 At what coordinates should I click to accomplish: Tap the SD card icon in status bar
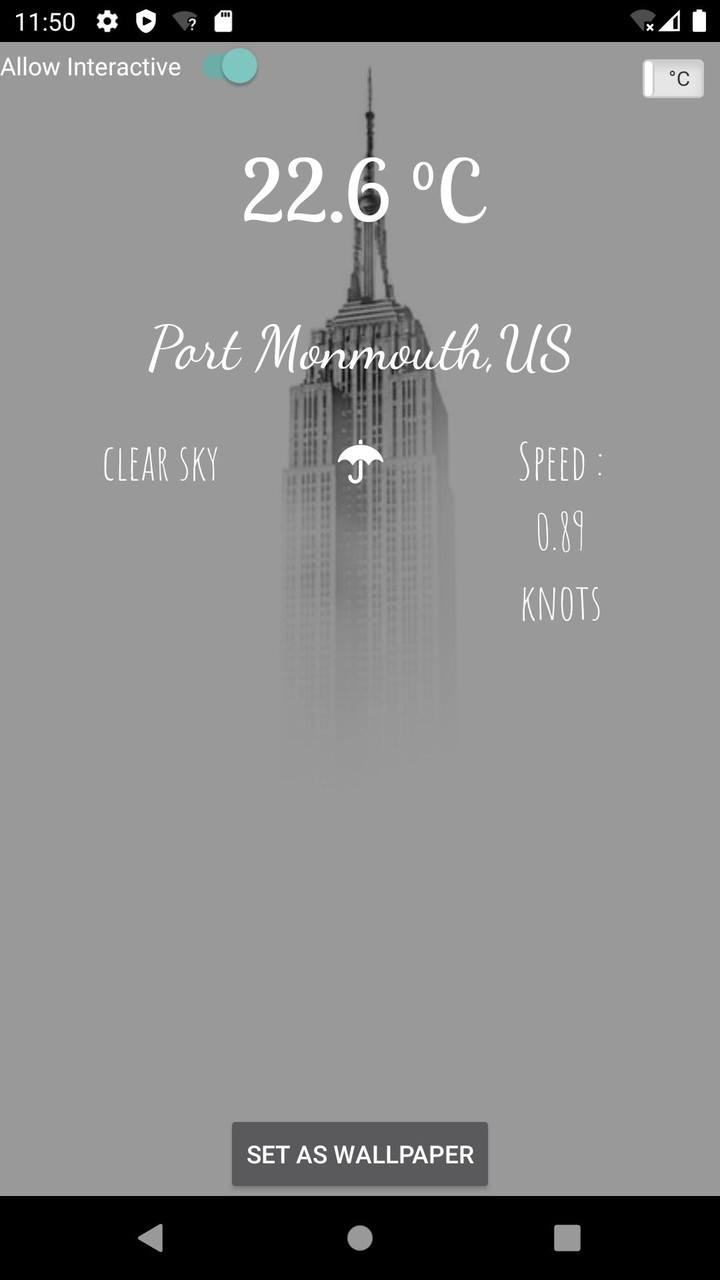[x=225, y=20]
